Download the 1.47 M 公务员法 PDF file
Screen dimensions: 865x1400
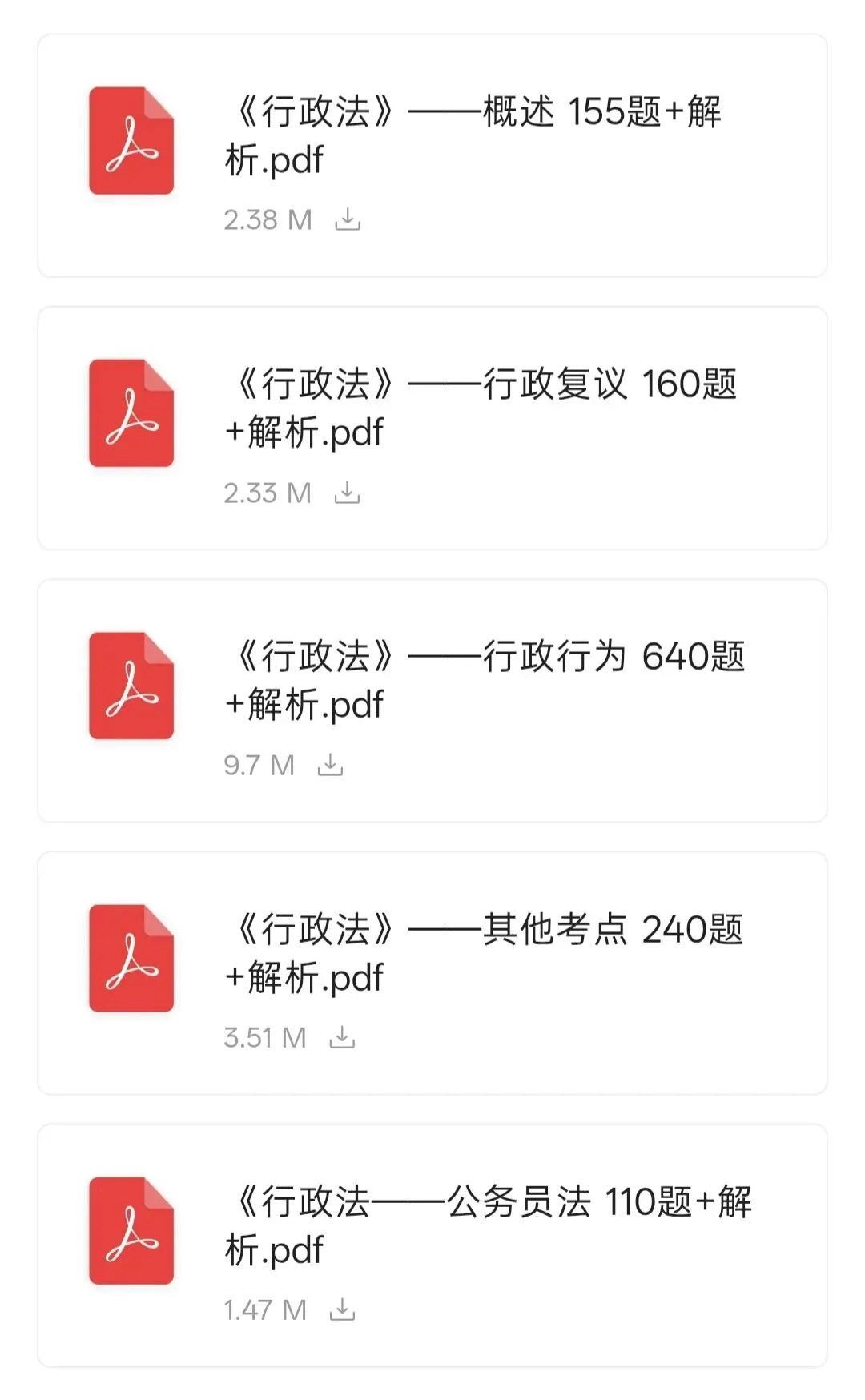pos(342,1309)
